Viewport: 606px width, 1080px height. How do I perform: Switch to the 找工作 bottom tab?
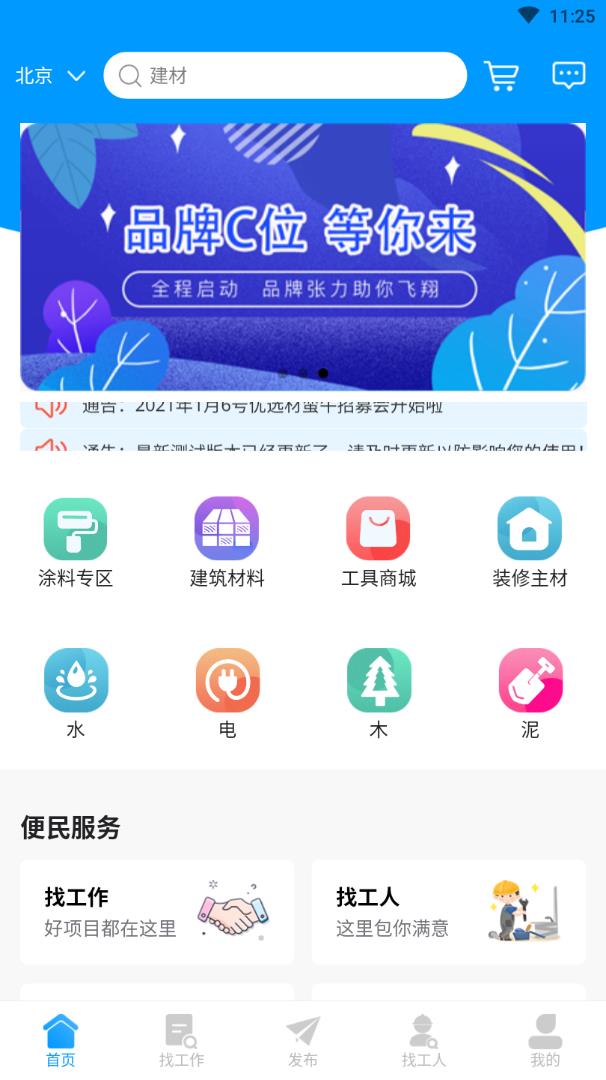(182, 1041)
